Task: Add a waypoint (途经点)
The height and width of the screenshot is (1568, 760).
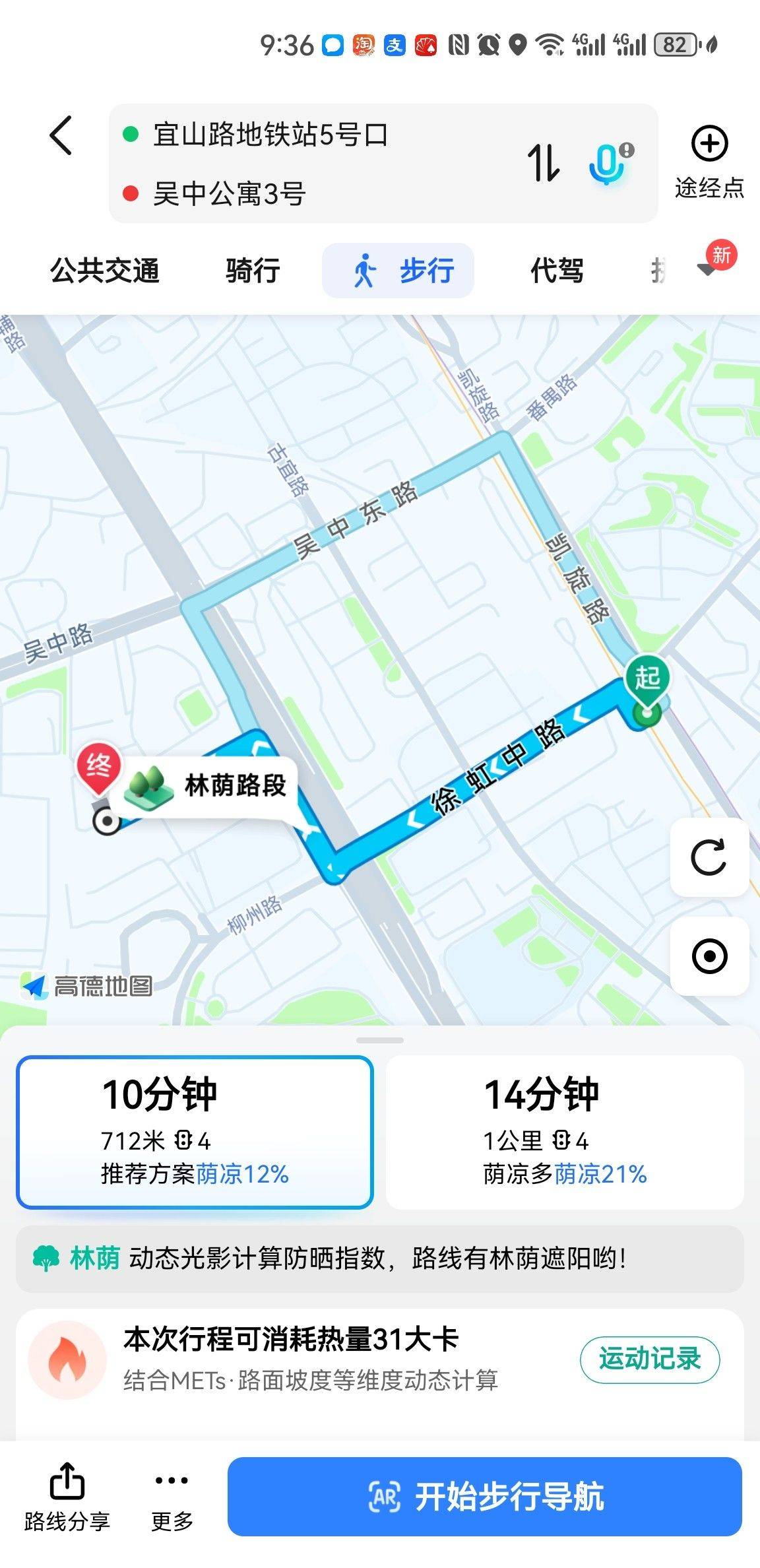Action: (x=709, y=162)
